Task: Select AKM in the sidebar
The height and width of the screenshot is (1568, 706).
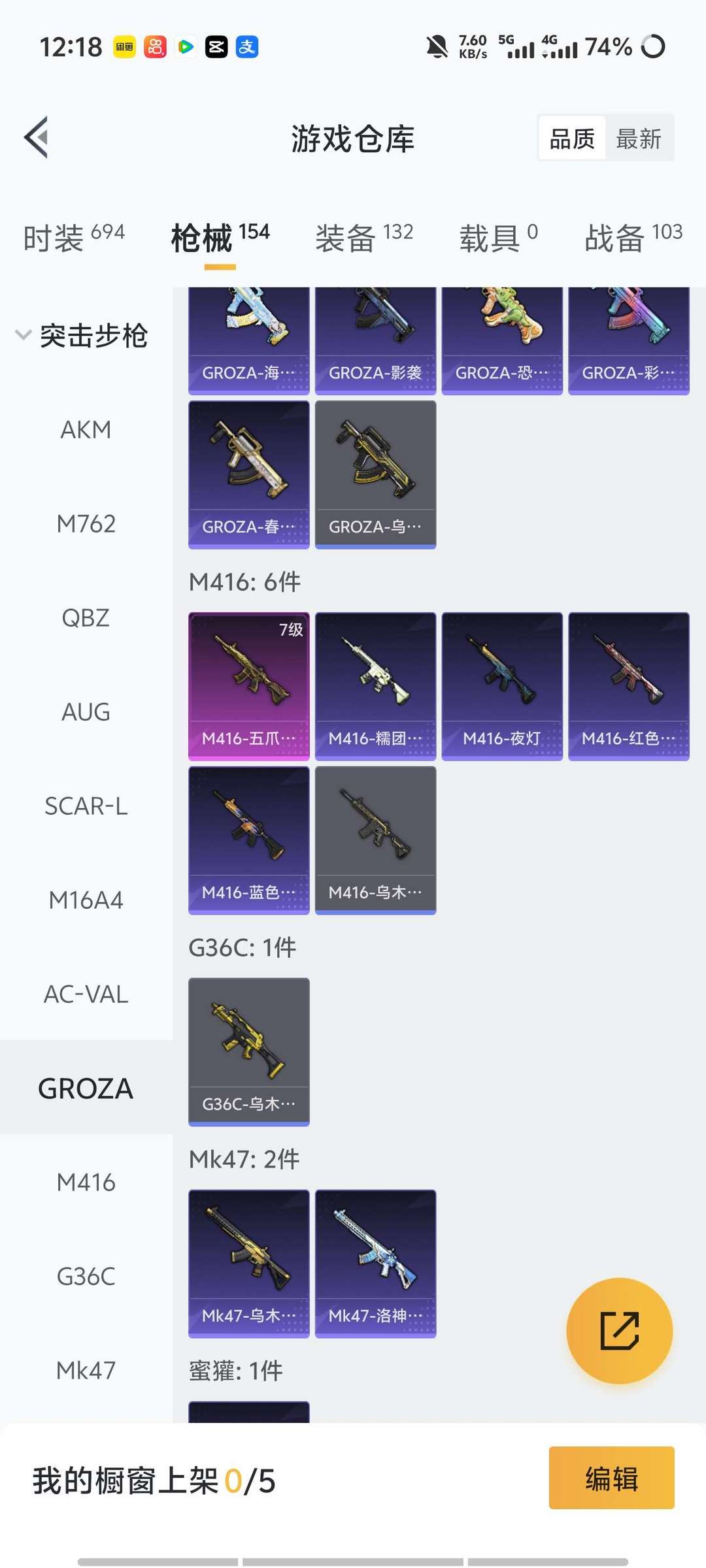Action: [86, 430]
